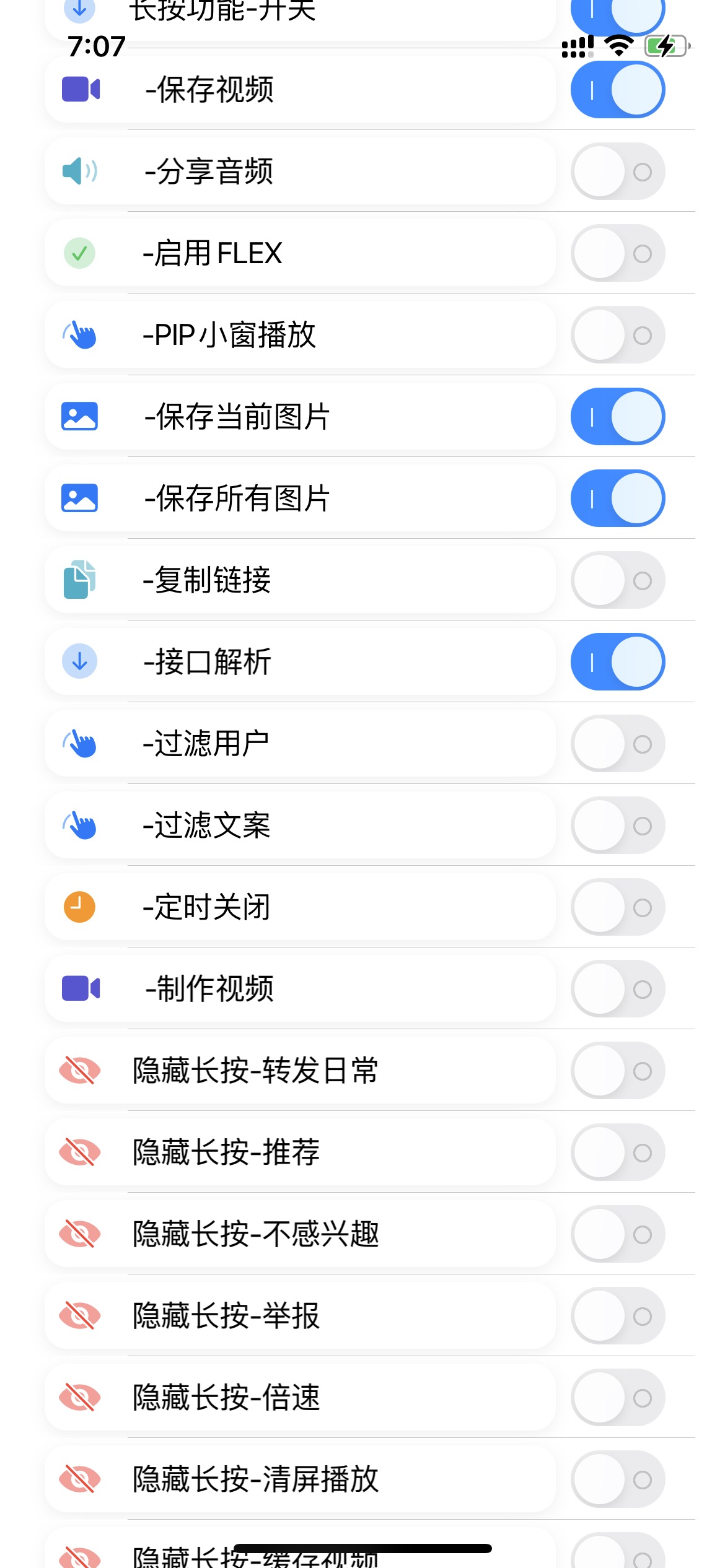The height and width of the screenshot is (1568, 725).
Task: Disable the 保存当前图片 switch
Action: point(617,417)
